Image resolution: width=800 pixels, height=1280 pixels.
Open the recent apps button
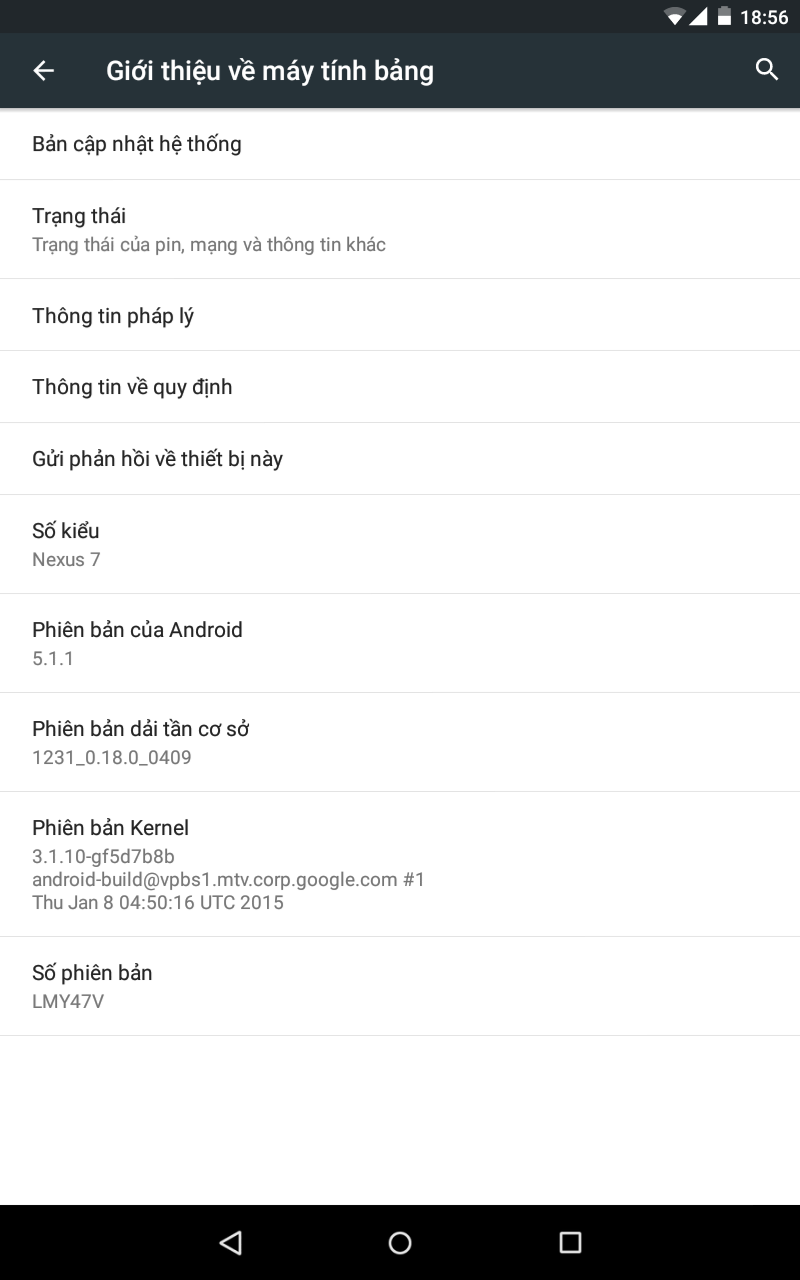click(570, 1242)
